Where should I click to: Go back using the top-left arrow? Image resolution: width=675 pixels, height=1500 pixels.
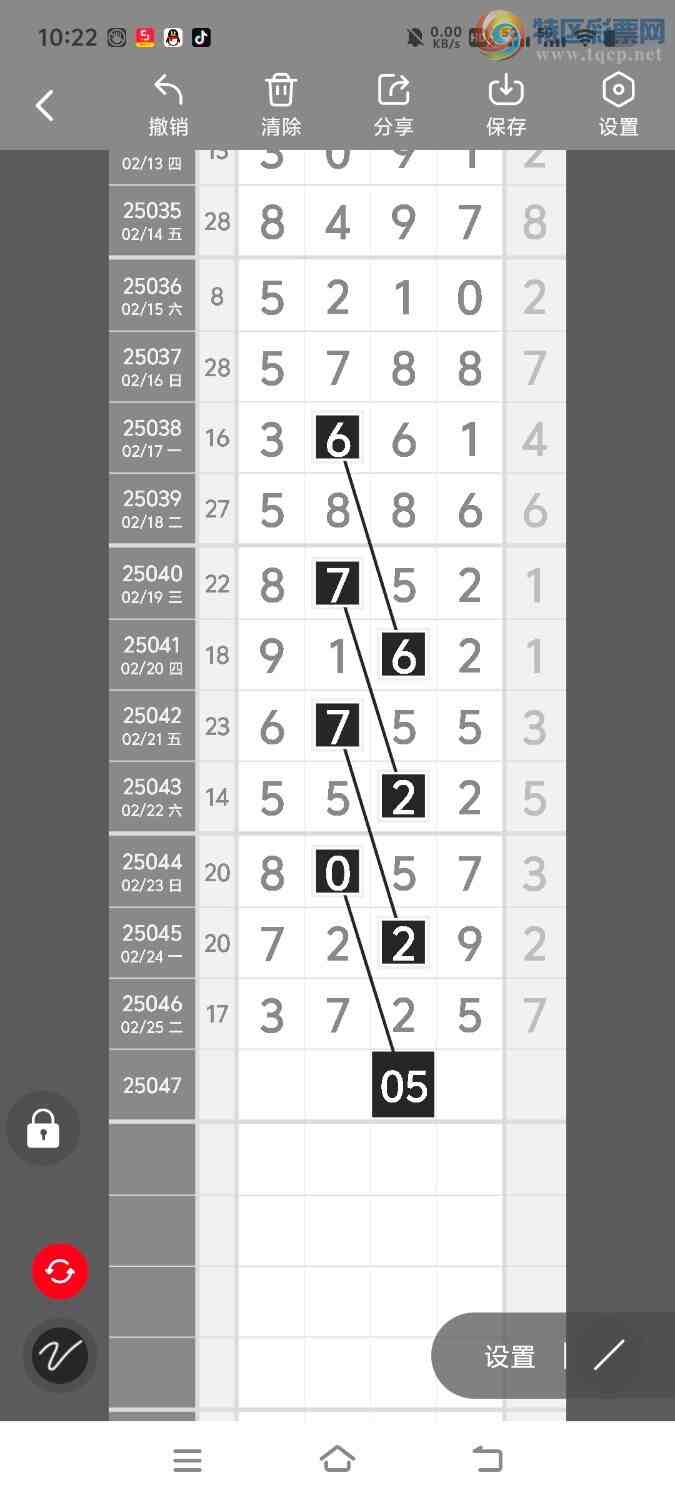click(x=45, y=105)
